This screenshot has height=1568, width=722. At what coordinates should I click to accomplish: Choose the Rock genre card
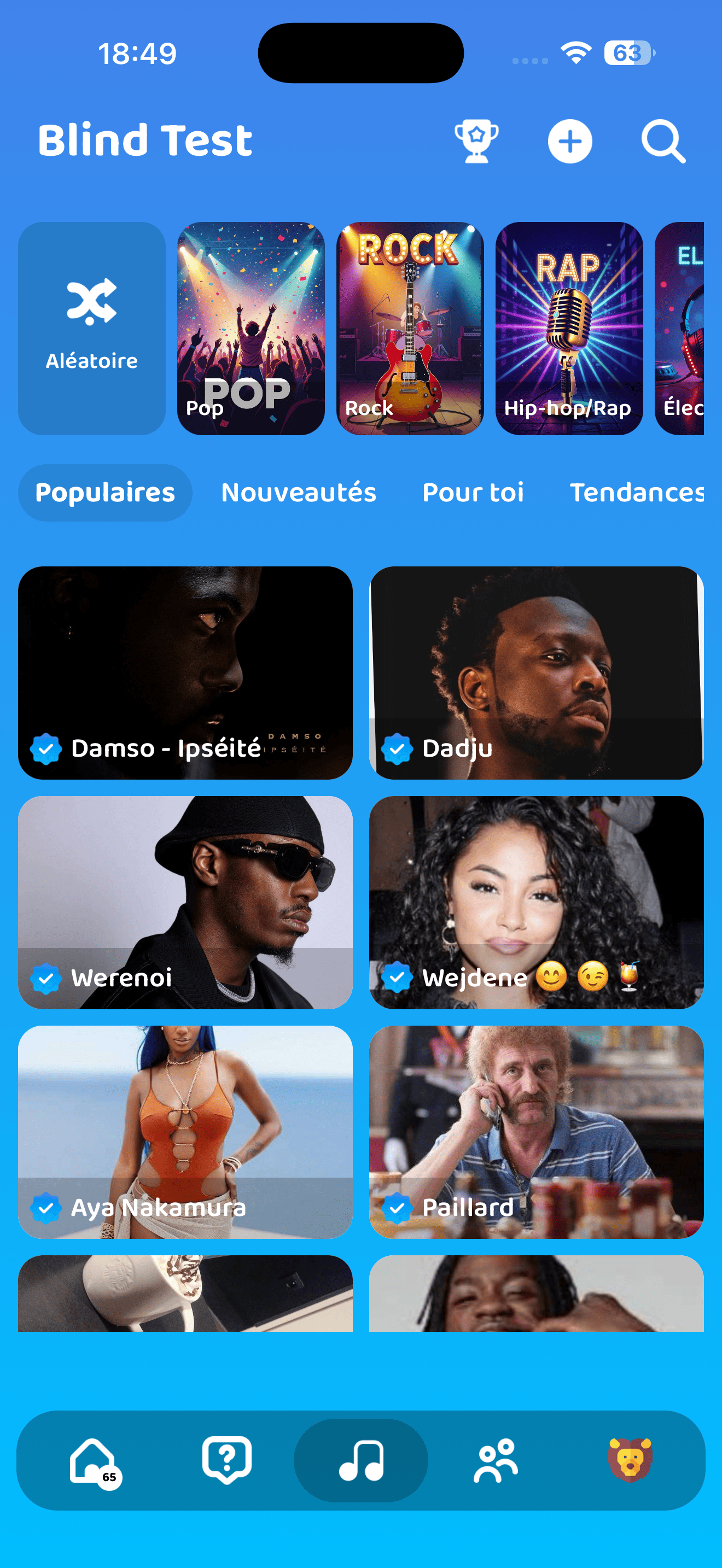click(410, 329)
